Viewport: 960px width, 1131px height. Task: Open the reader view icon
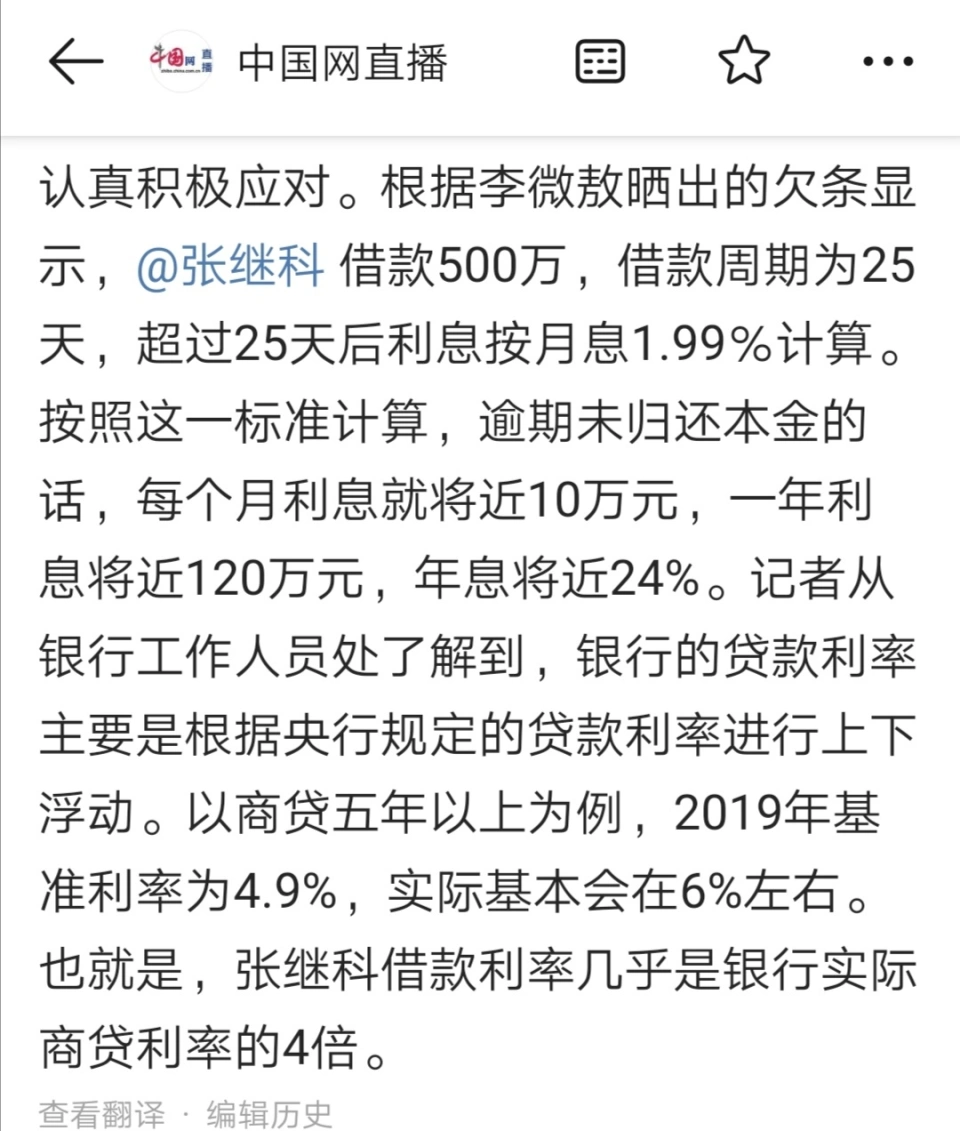(x=600, y=63)
